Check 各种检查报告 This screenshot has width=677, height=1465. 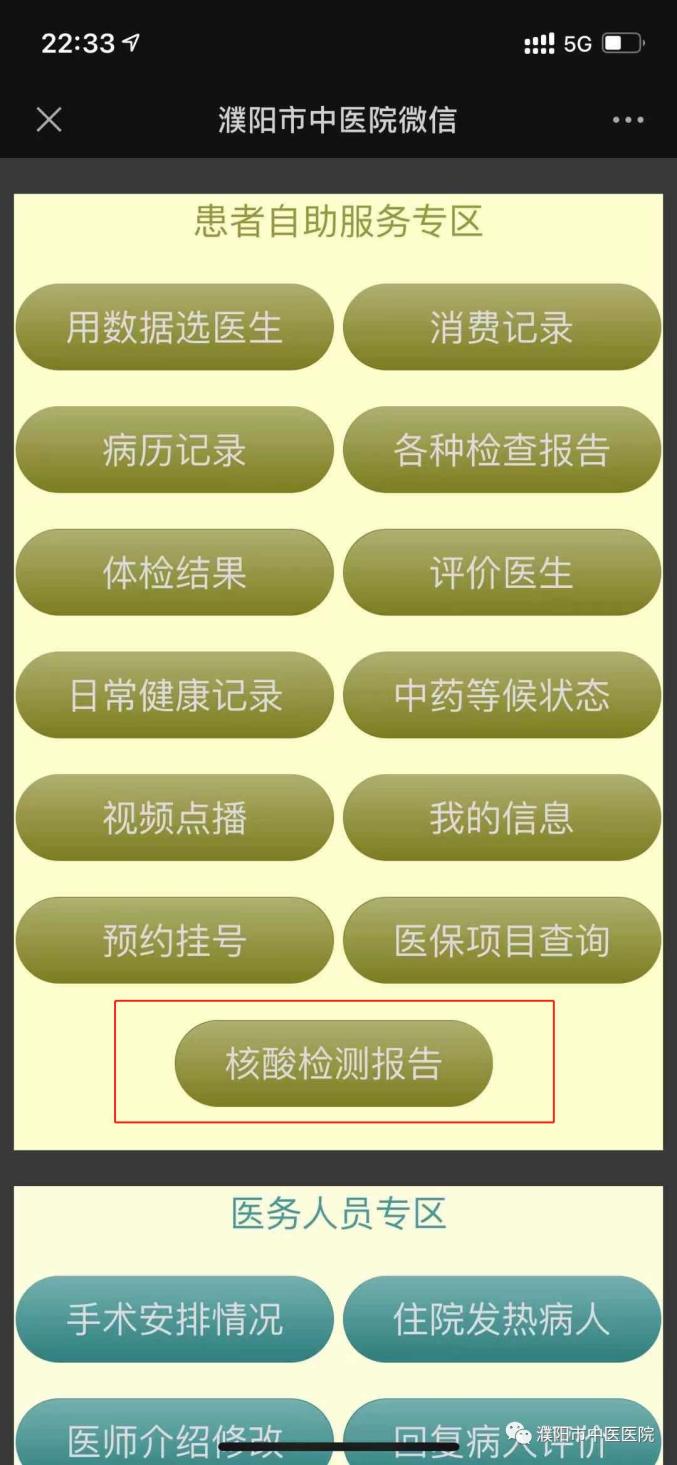coord(502,450)
